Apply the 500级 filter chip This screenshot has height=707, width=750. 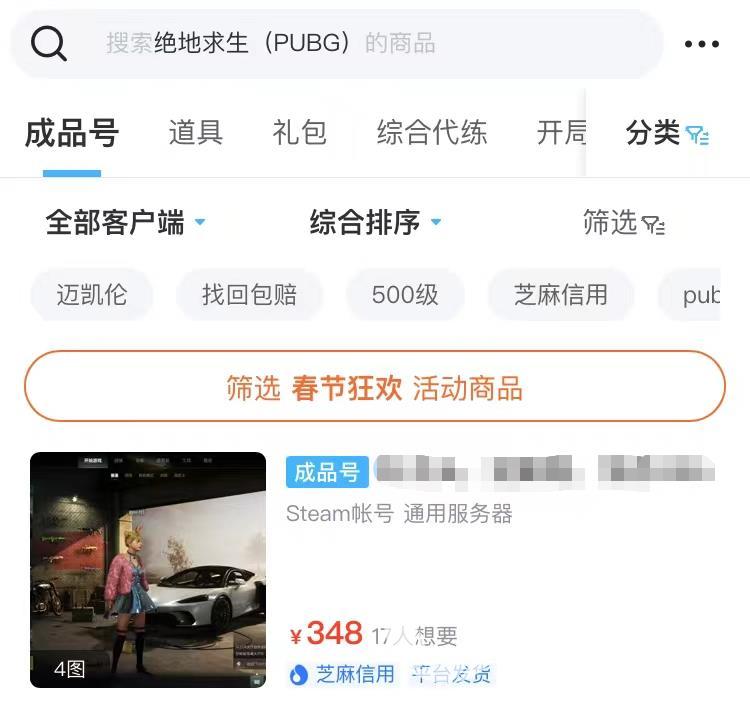pos(405,295)
